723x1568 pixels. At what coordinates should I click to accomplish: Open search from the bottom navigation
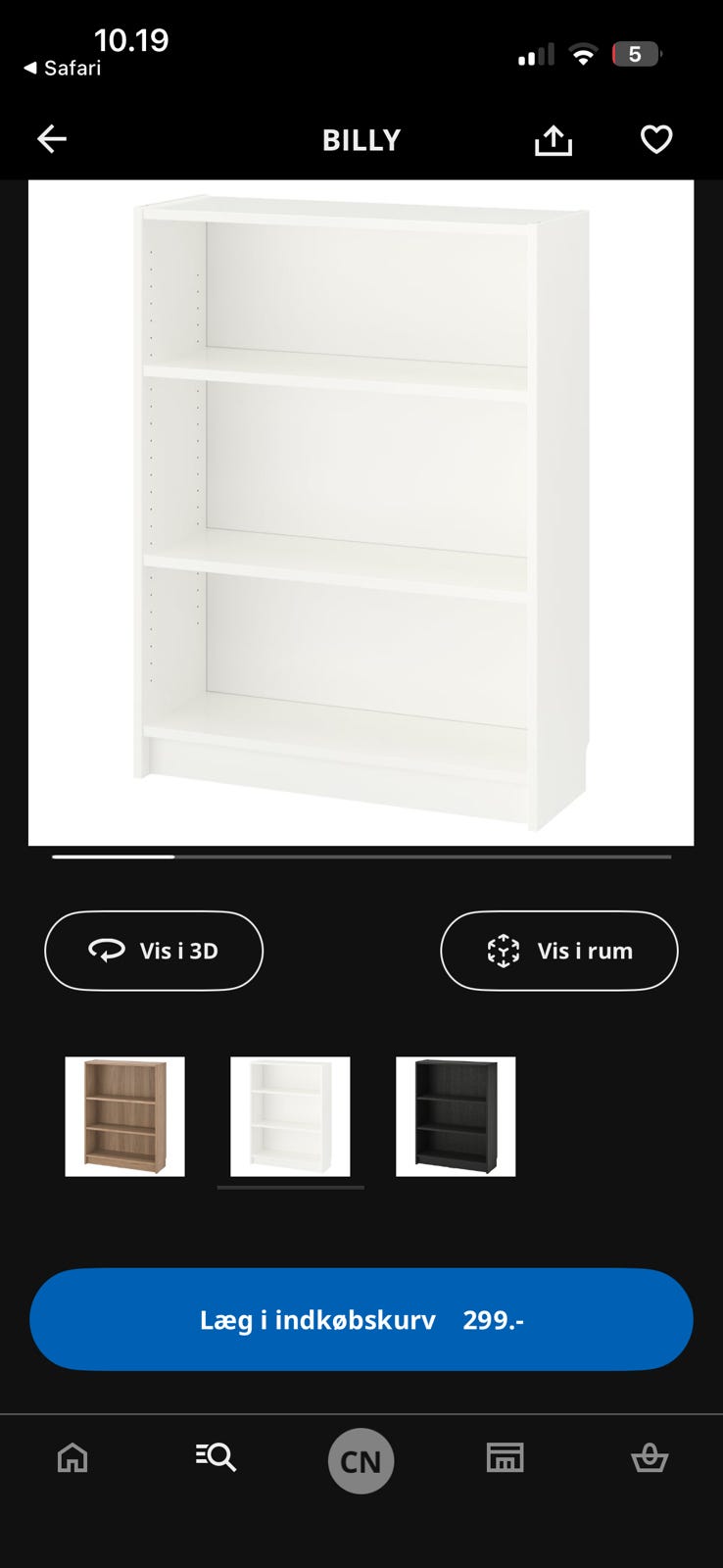pyautogui.click(x=216, y=1458)
